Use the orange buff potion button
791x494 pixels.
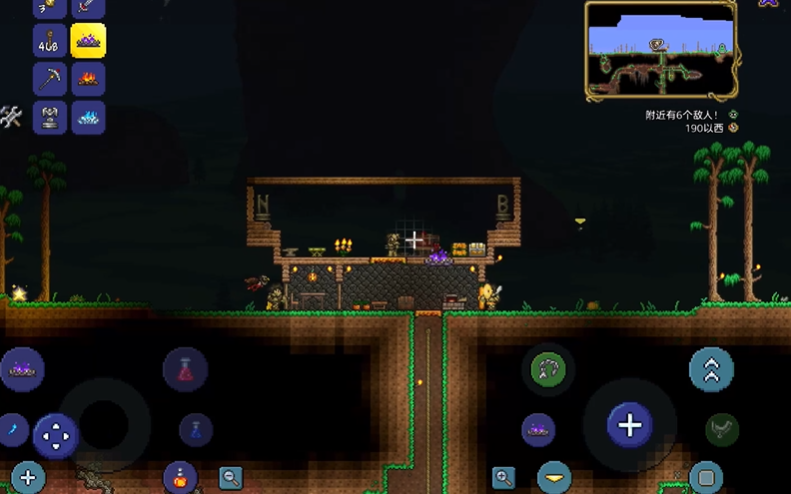(180, 477)
